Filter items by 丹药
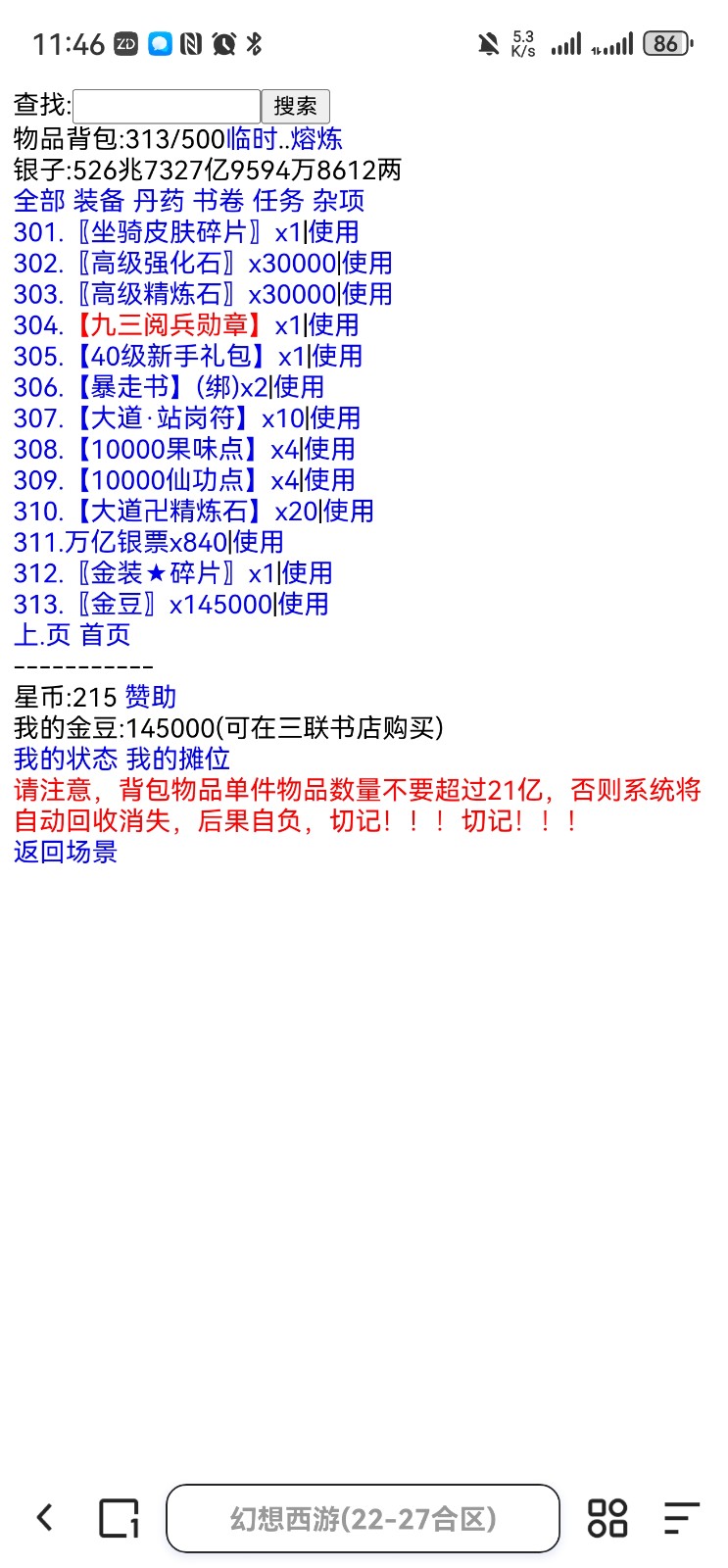 pyautogui.click(x=159, y=201)
